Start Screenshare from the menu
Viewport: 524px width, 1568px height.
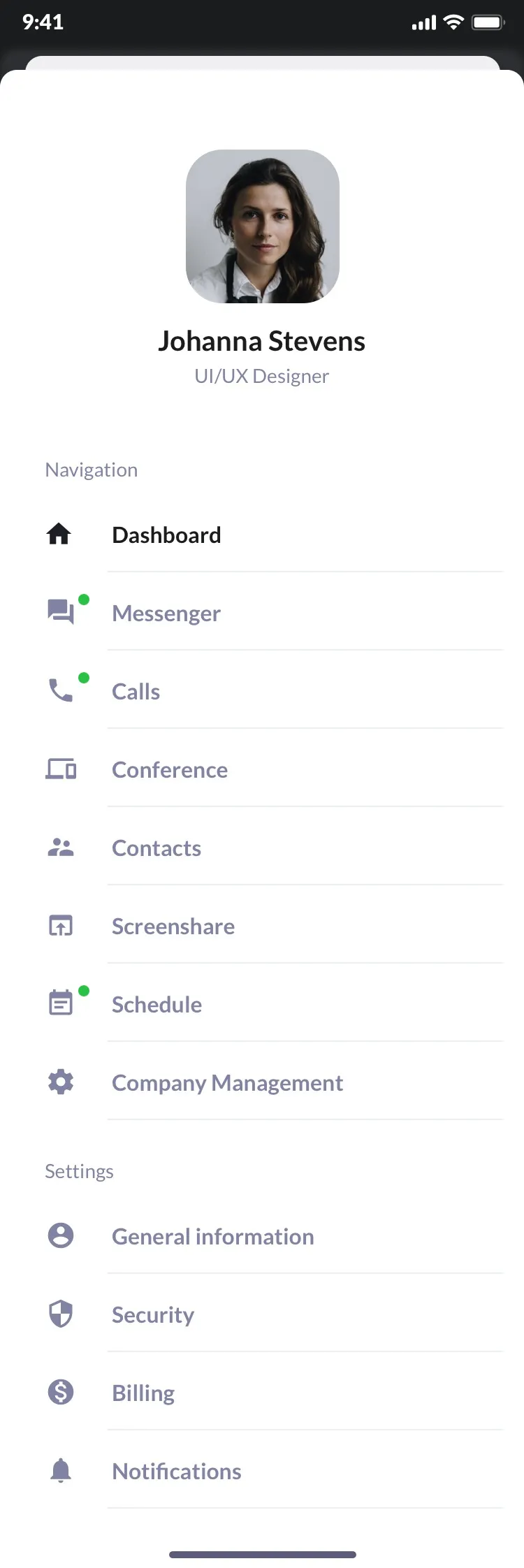pyautogui.click(x=173, y=927)
